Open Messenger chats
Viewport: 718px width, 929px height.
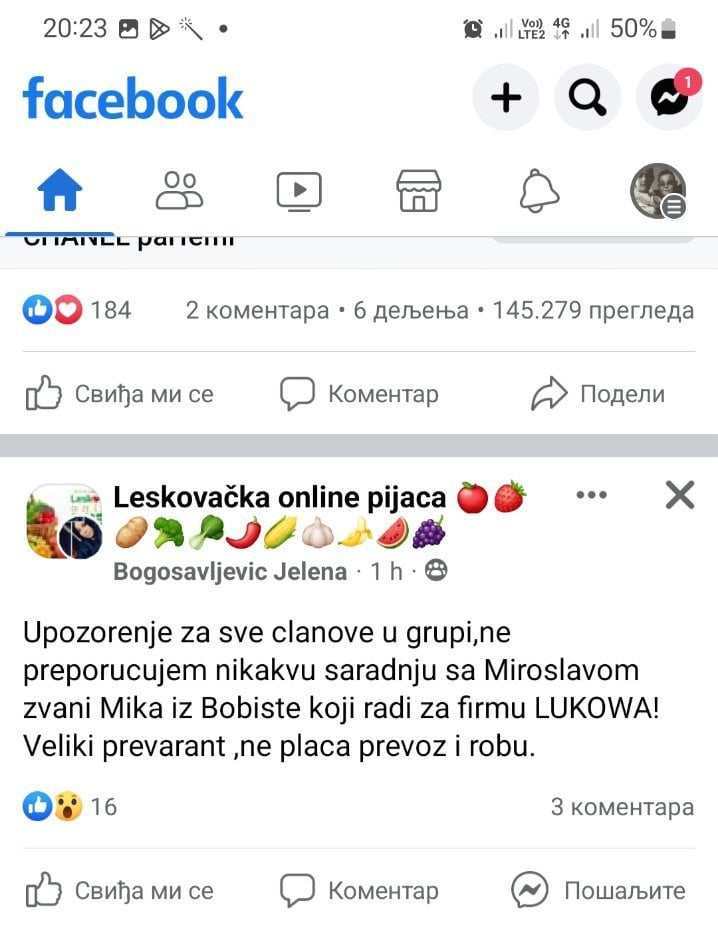tap(669, 97)
